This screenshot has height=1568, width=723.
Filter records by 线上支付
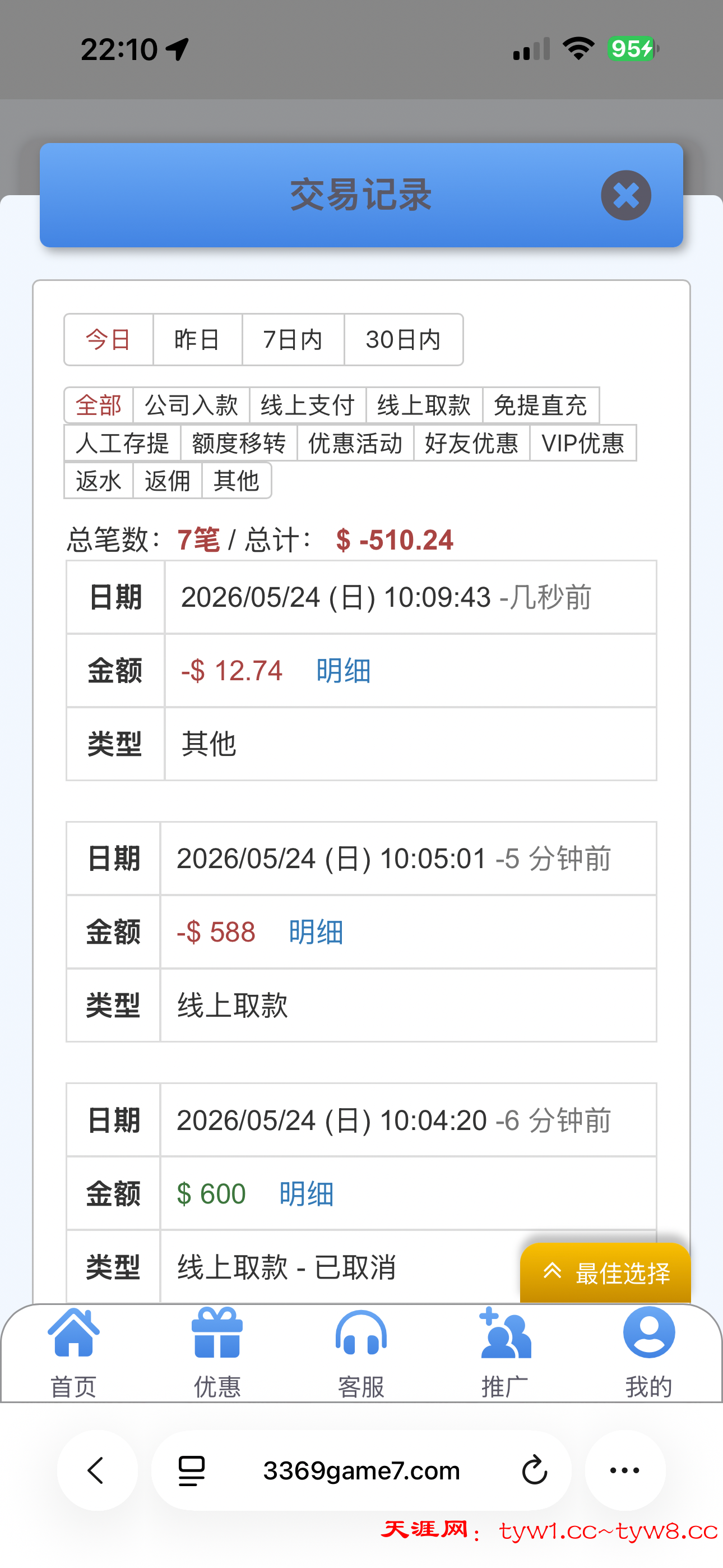(x=307, y=405)
